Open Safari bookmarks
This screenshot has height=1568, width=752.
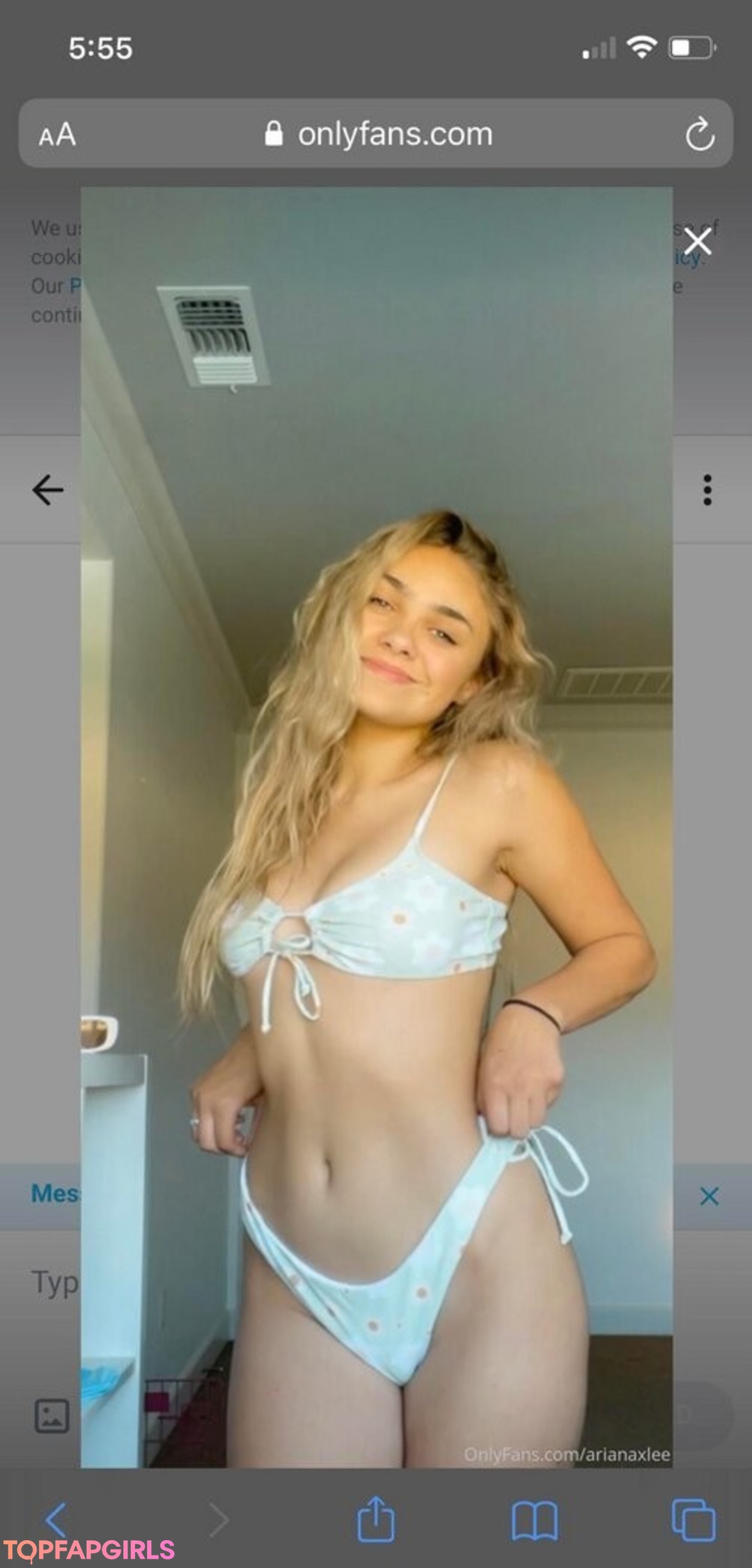coord(534,1520)
